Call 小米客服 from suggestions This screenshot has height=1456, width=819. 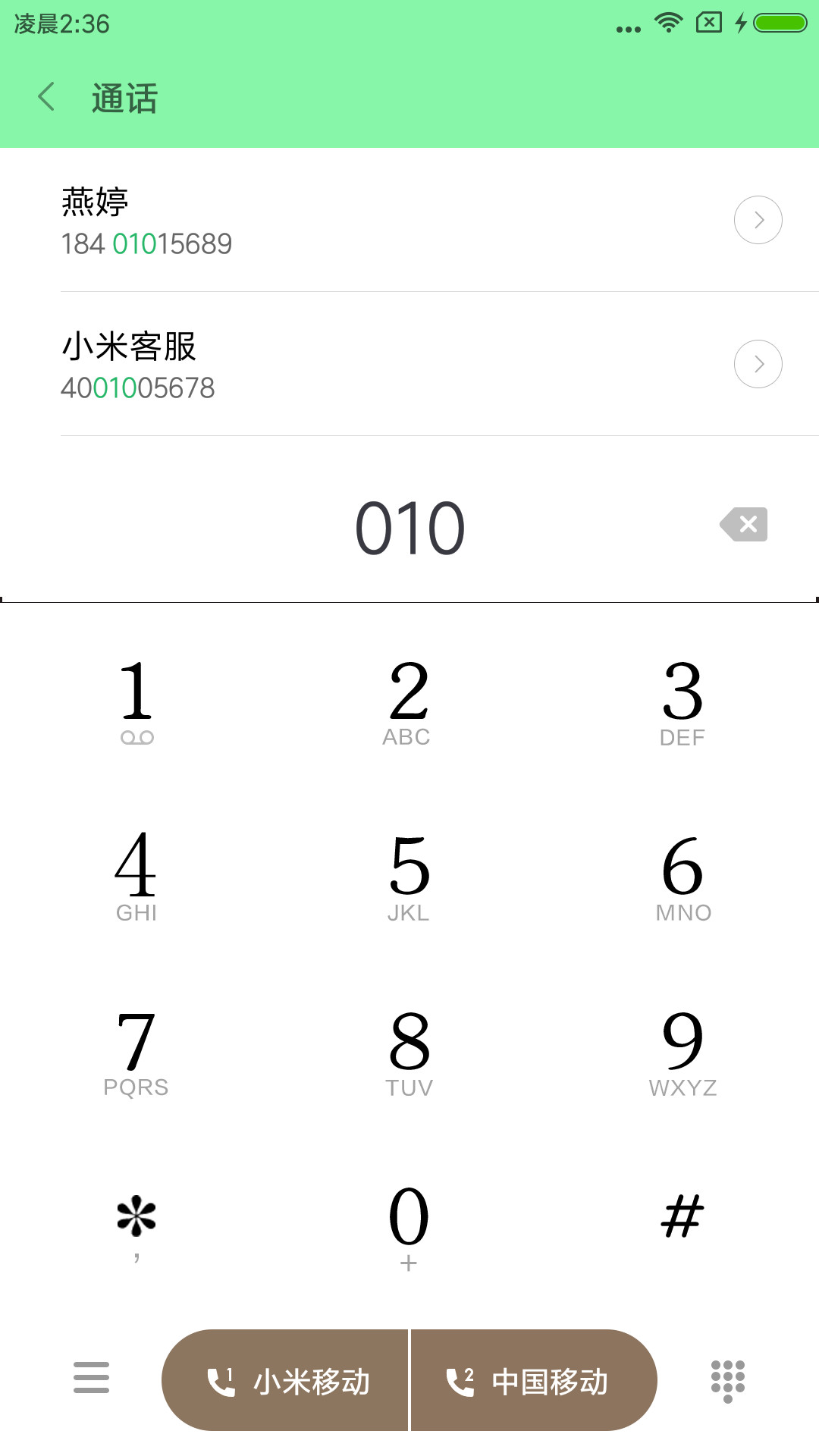379,364
